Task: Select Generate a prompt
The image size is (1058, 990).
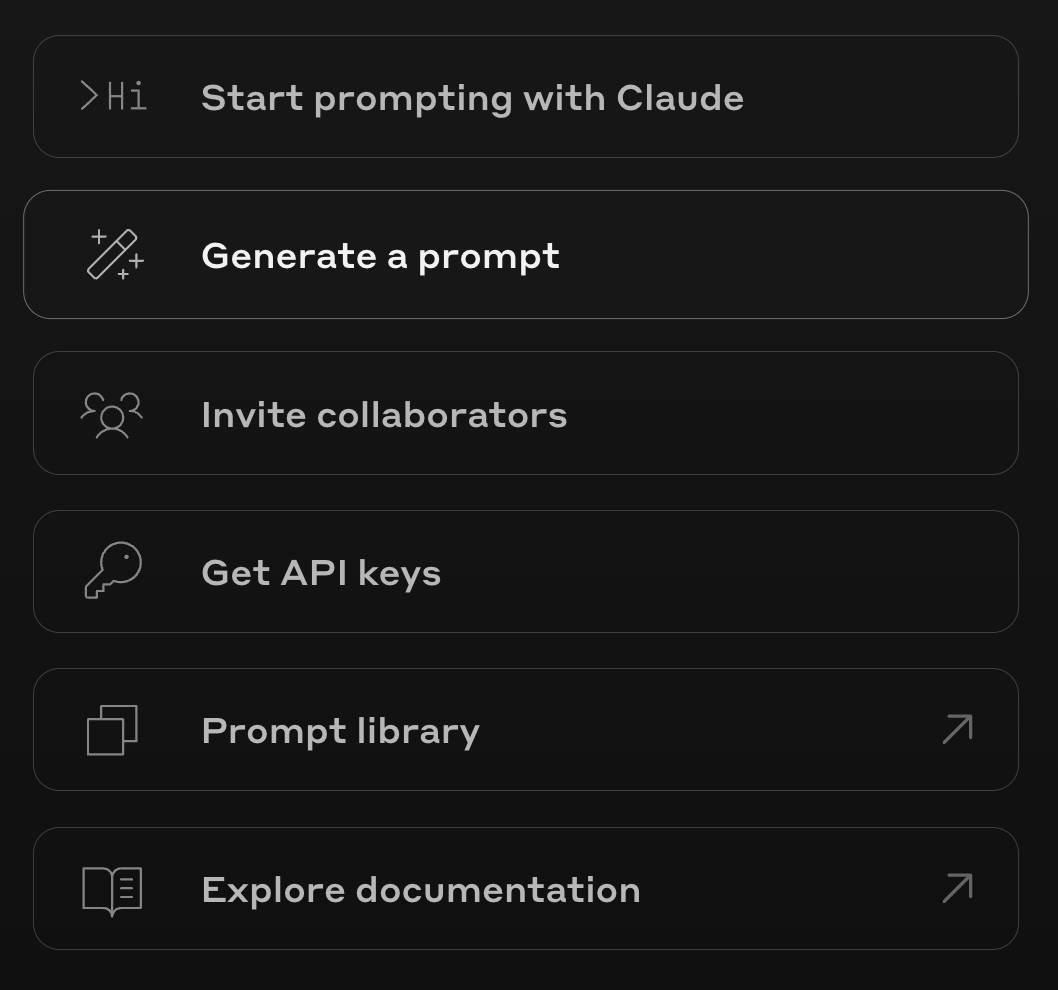Action: coord(380,255)
